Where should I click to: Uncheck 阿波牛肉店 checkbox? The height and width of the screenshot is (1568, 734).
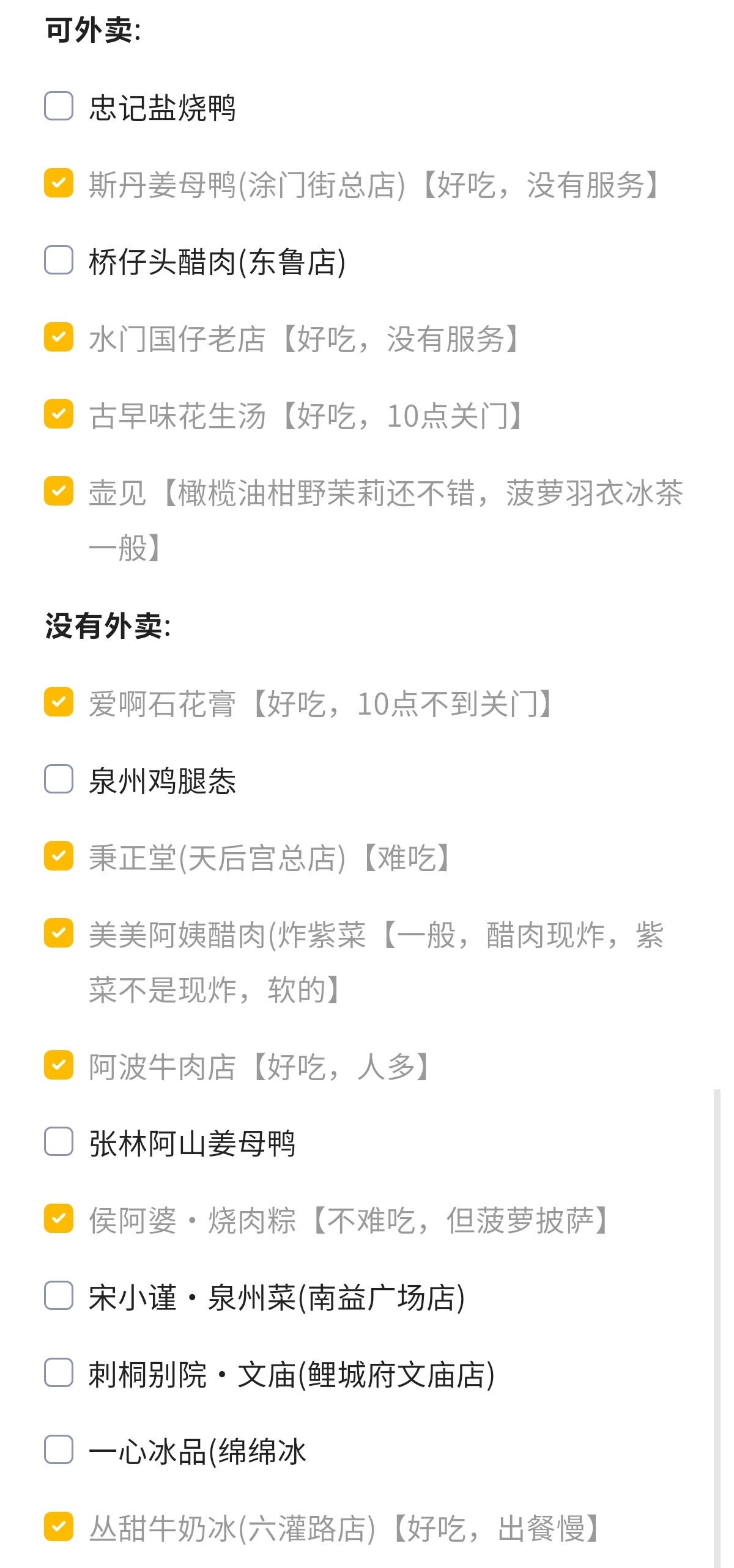click(59, 1066)
